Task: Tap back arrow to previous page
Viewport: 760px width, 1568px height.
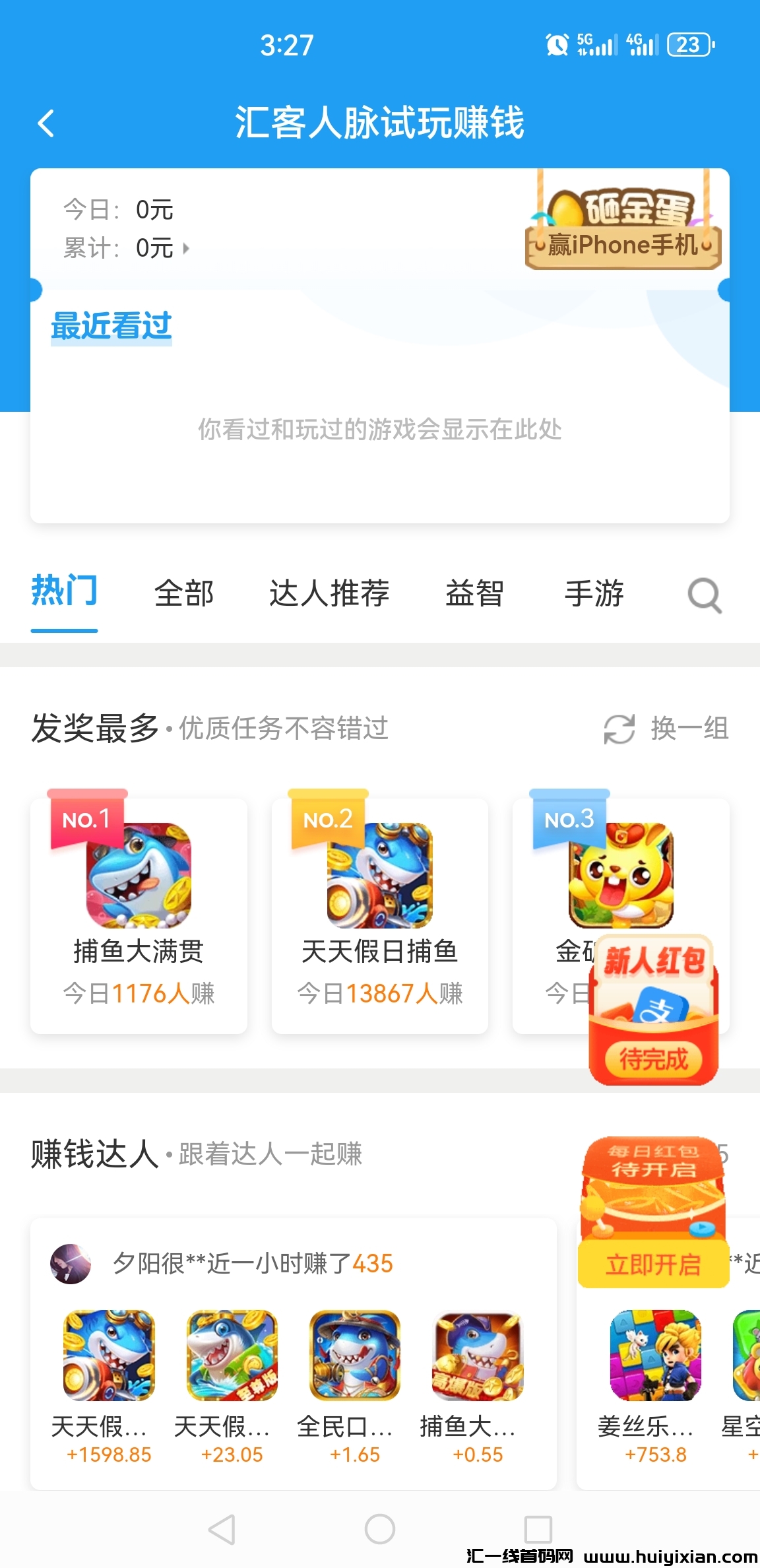Action: [x=46, y=123]
